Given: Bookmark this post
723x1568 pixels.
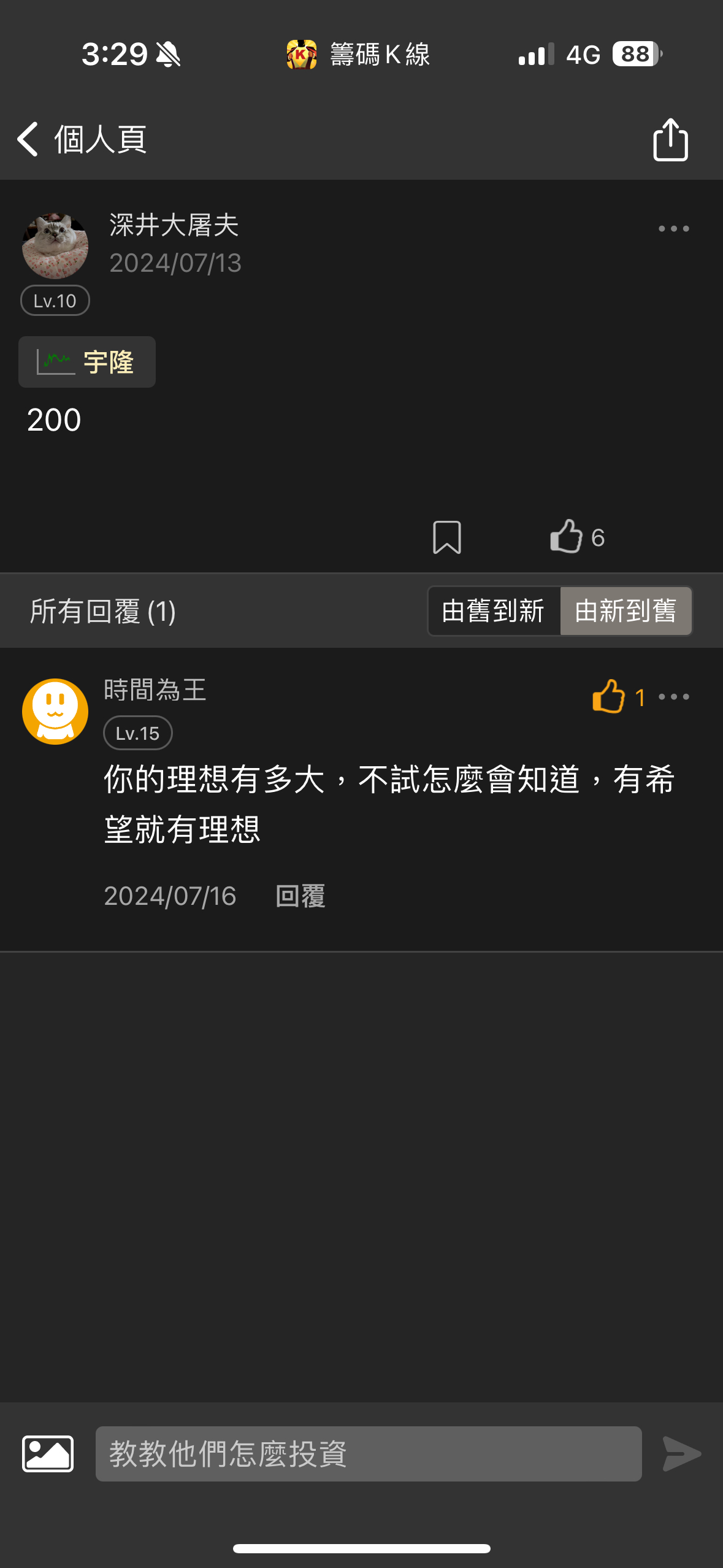Looking at the screenshot, I should 446,537.
